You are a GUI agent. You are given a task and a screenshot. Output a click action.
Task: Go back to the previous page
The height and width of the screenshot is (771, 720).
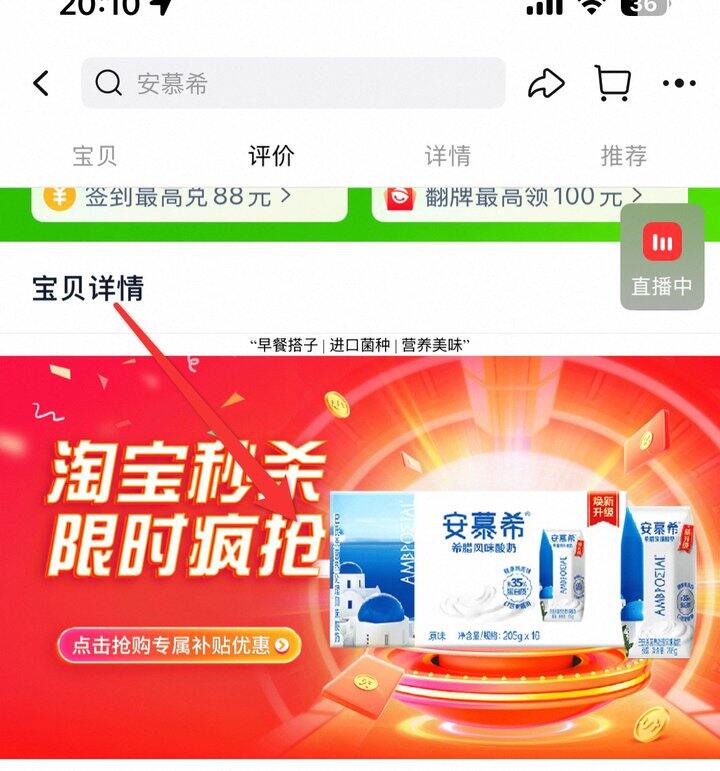click(x=41, y=83)
